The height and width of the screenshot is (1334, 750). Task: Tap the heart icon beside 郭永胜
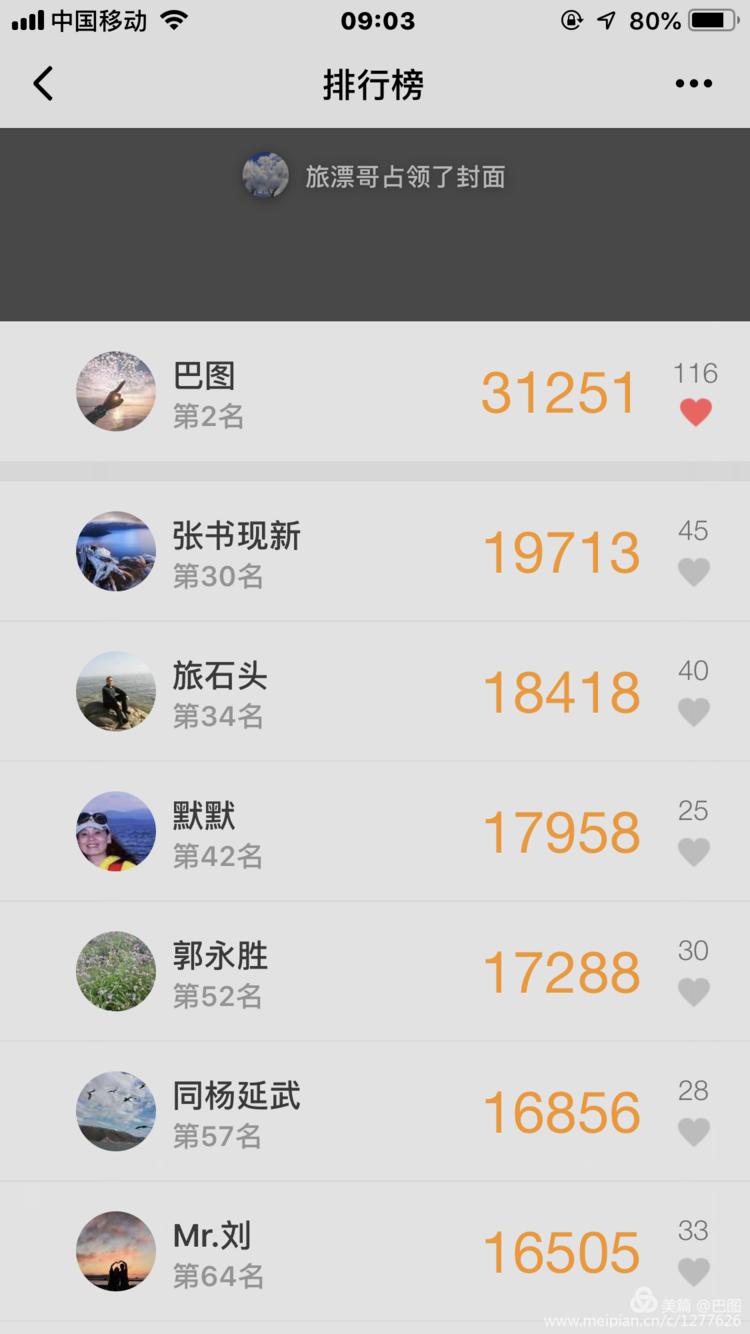coord(695,991)
